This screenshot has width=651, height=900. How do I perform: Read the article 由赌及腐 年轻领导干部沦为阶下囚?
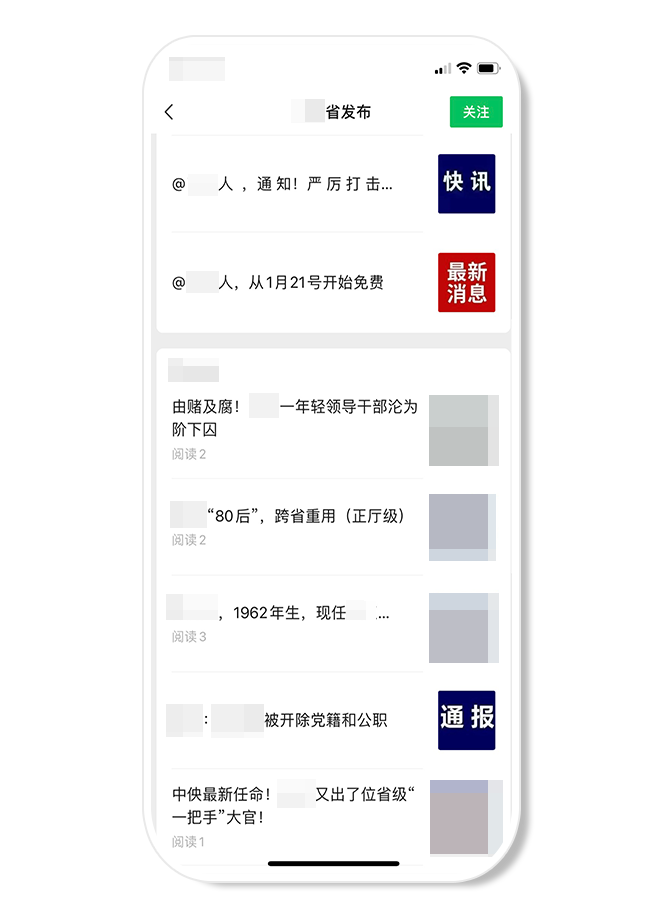pos(295,418)
